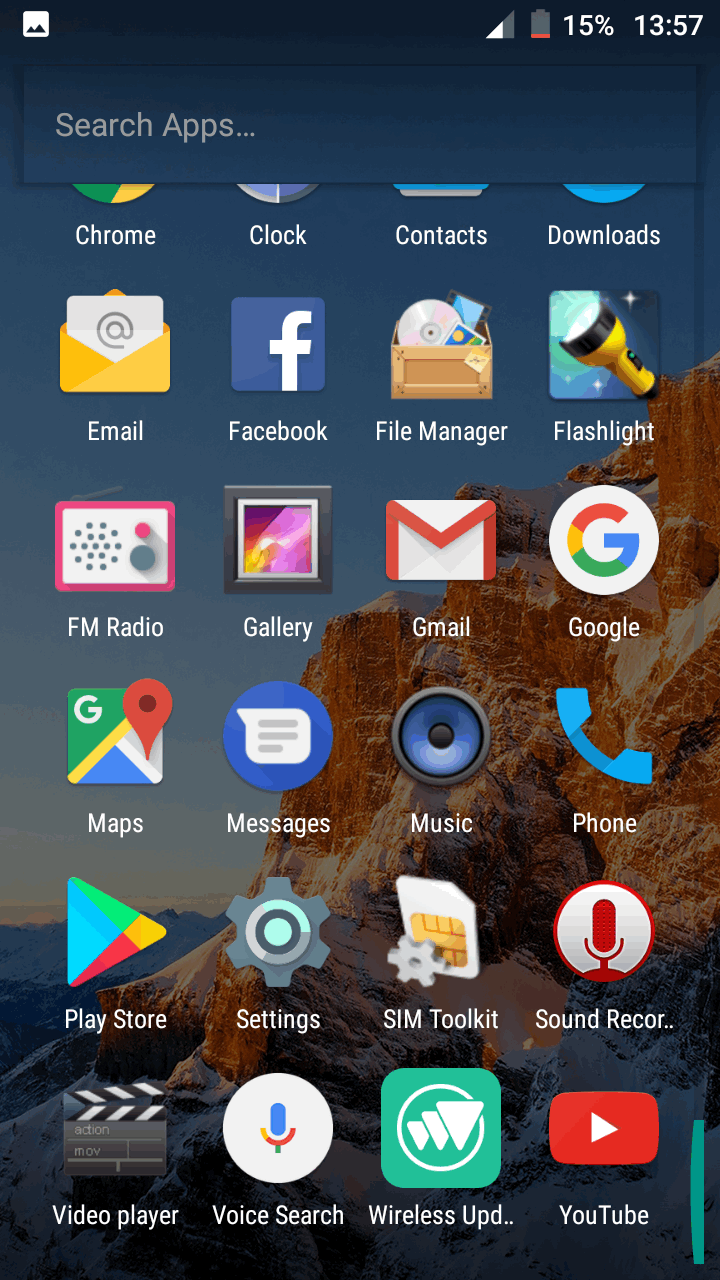Viewport: 720px width, 1280px height.
Task: Launch Sound Recorder
Action: click(x=604, y=933)
